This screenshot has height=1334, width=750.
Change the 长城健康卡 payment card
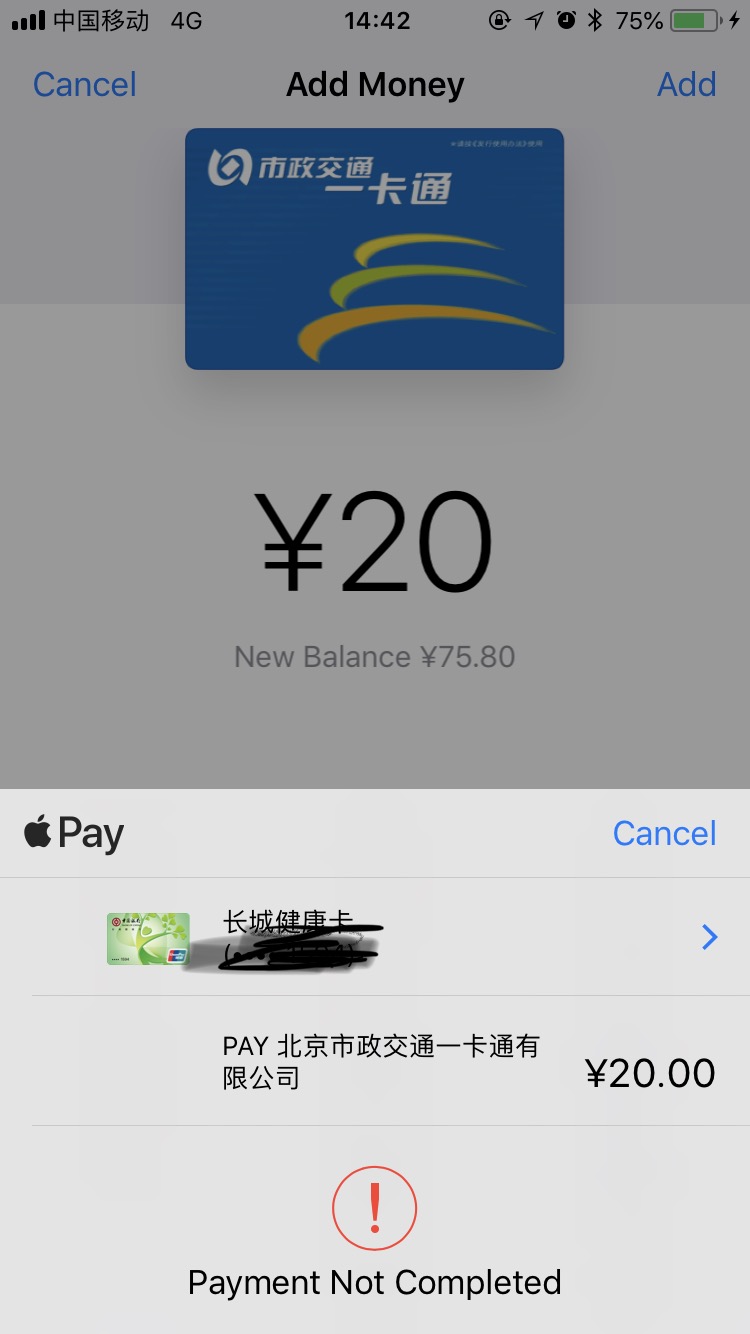coord(708,937)
